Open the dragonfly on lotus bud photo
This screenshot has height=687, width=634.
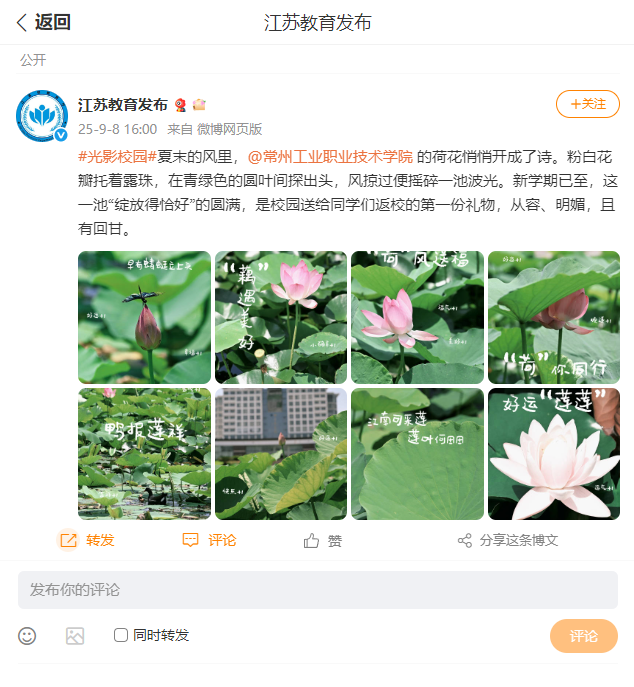[x=144, y=317]
